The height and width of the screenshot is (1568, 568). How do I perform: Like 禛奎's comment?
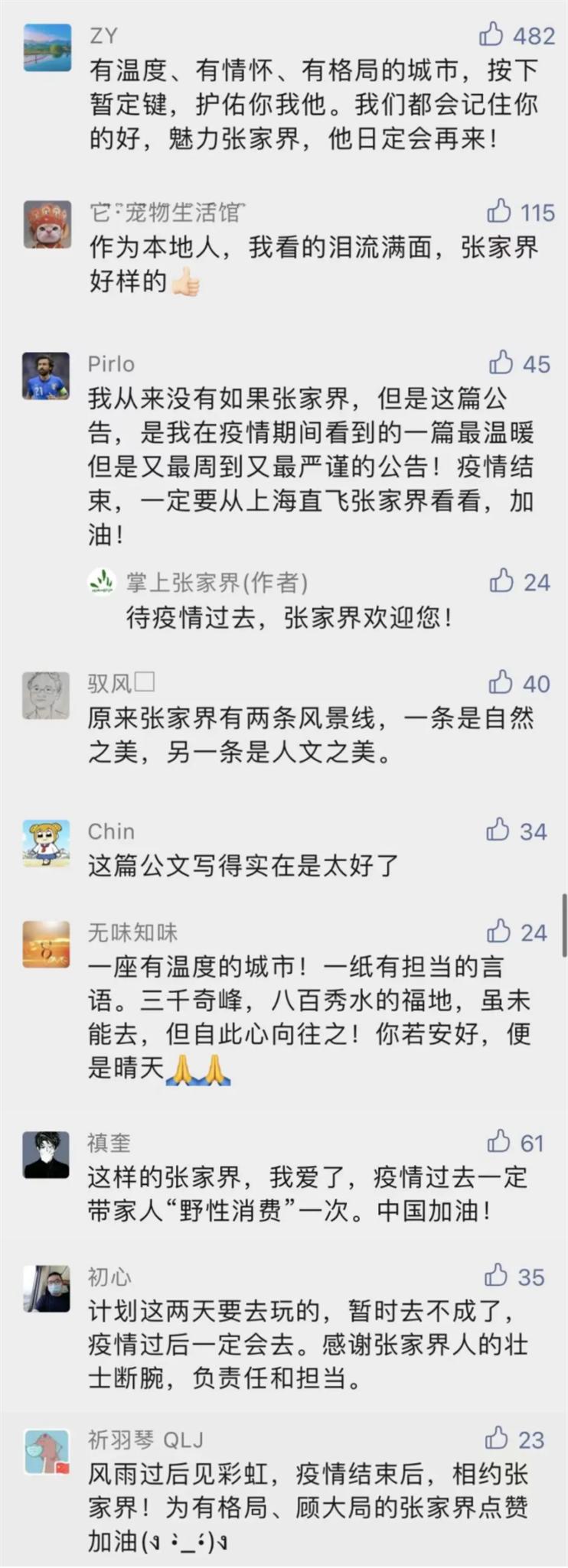click(x=499, y=1142)
